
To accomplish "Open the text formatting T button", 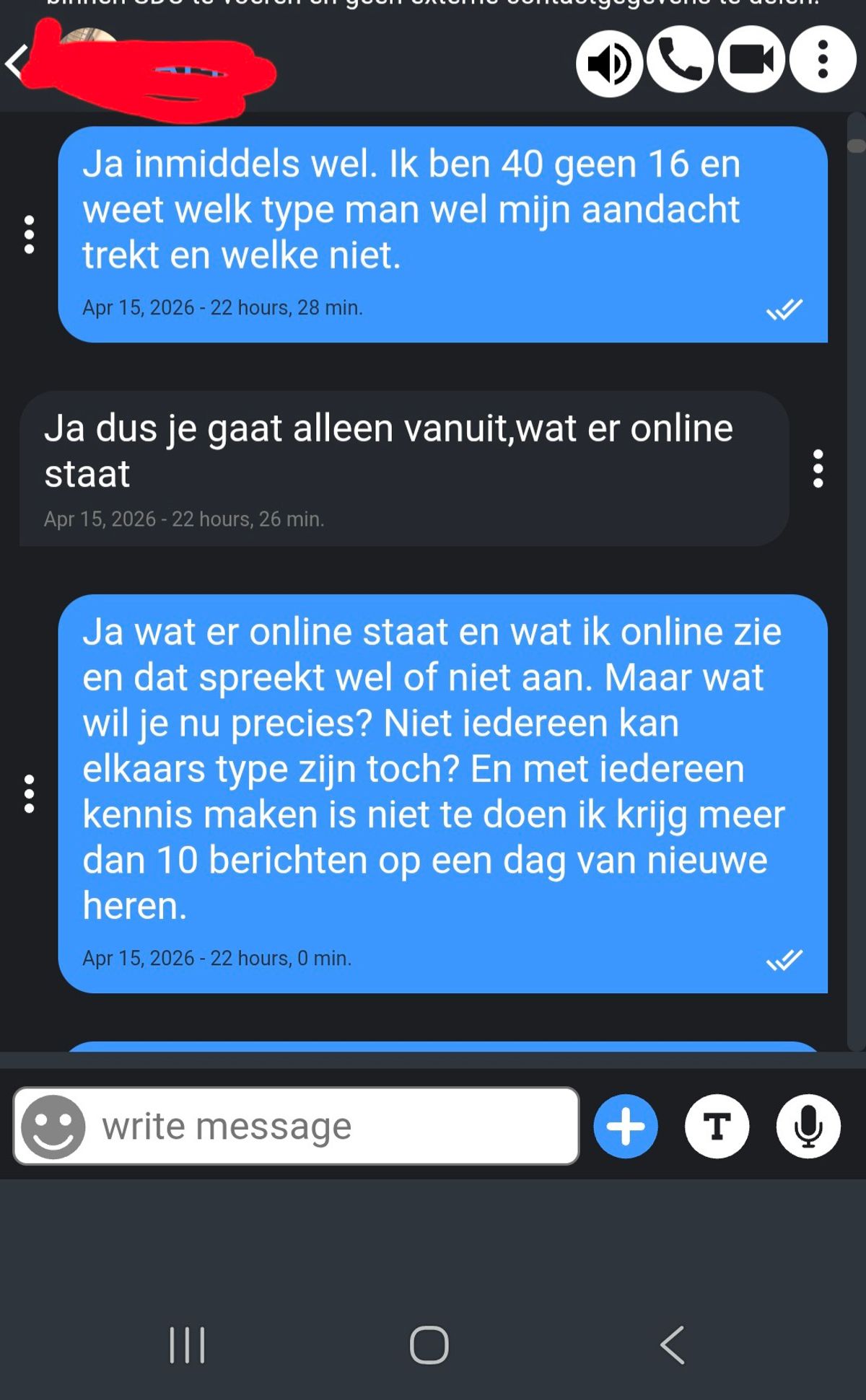I will coord(717,1126).
